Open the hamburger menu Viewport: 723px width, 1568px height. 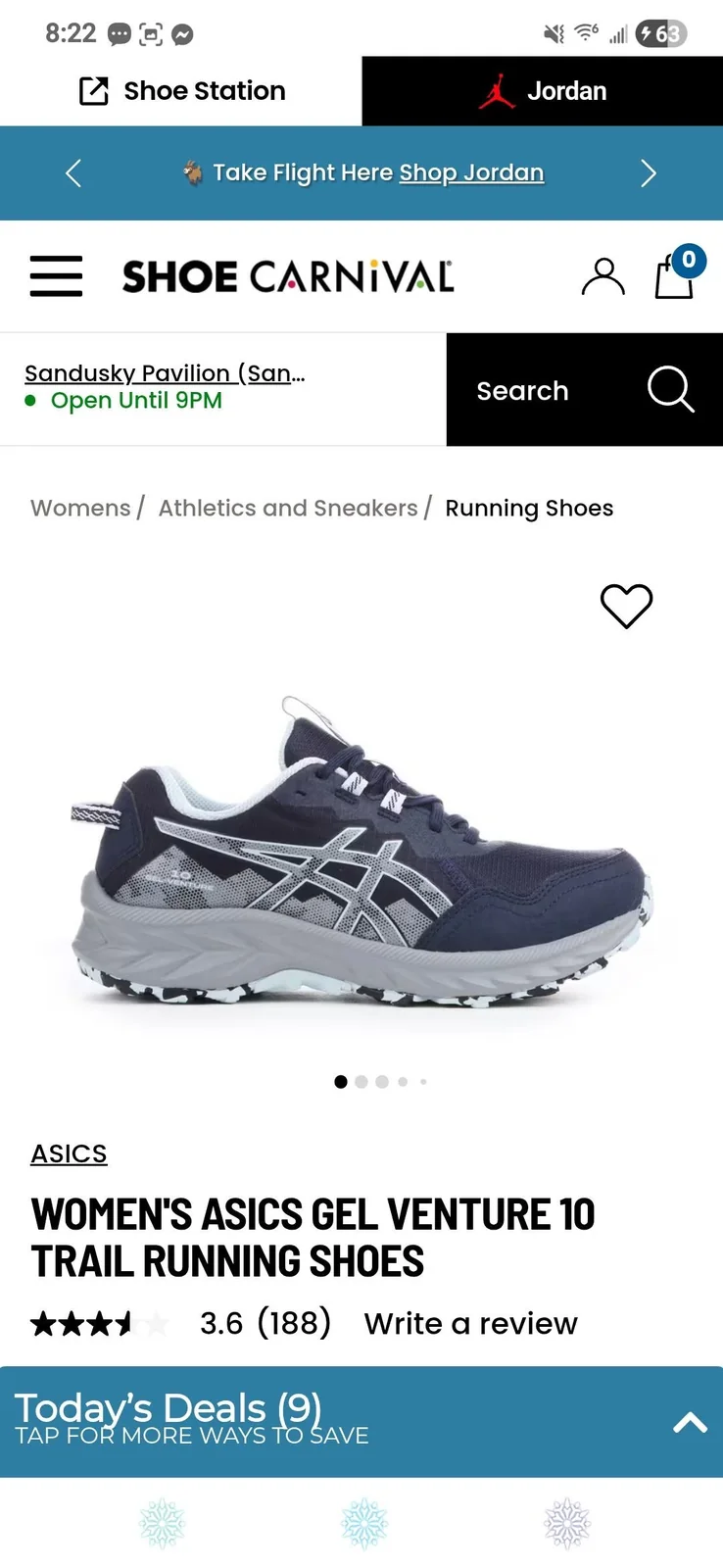point(56,276)
